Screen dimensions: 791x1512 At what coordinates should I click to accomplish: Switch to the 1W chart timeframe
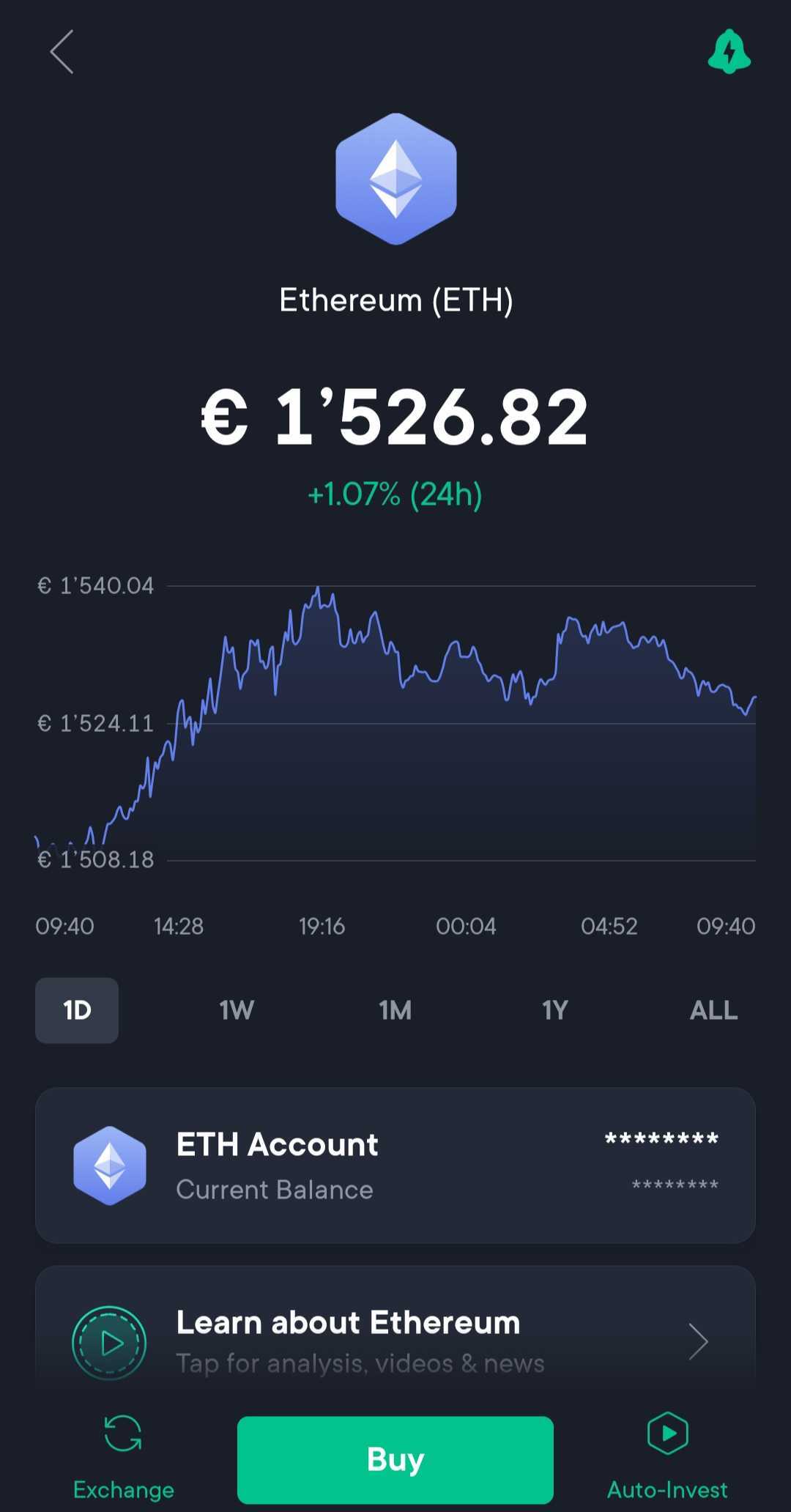[236, 1010]
